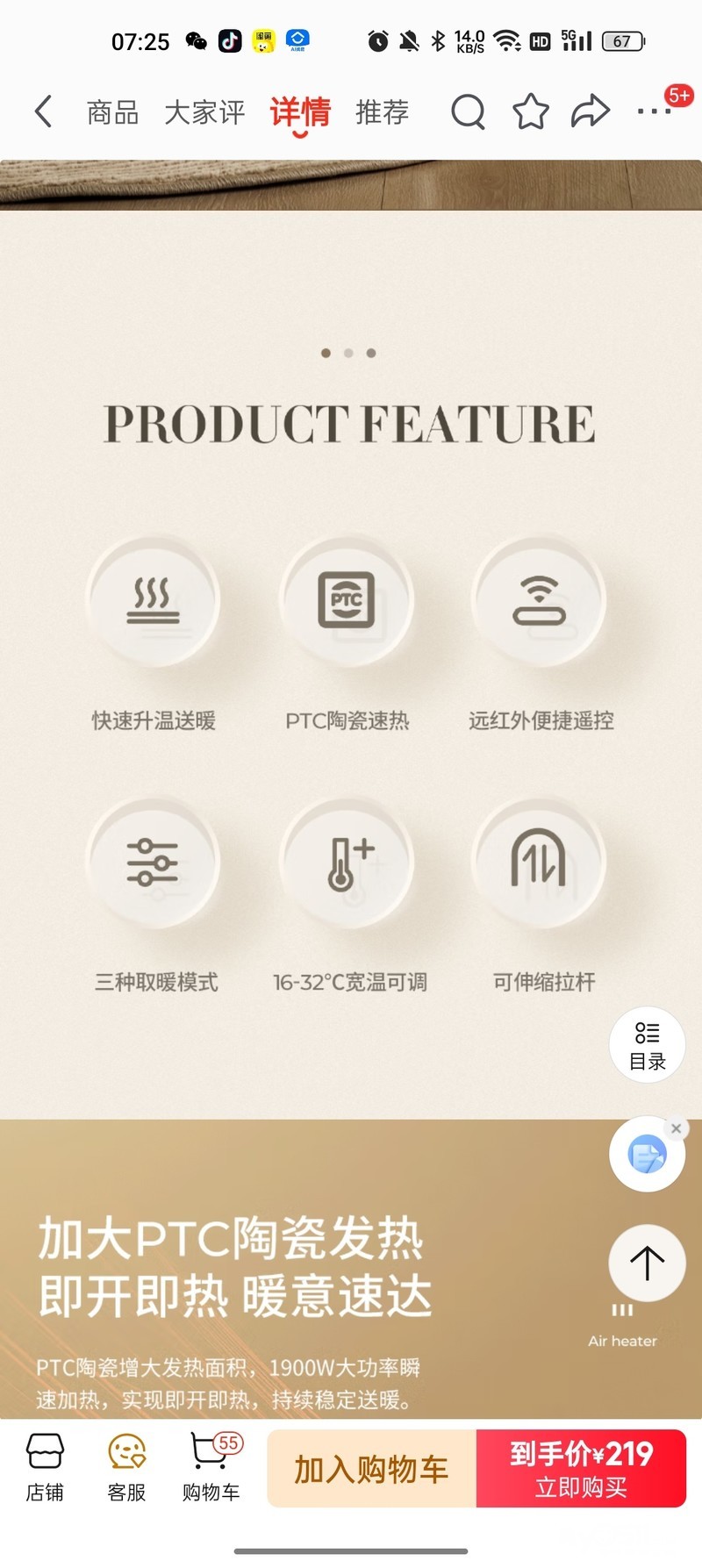Switch to the 推荐 tab
Screen dimensions: 702x1568
point(383,112)
